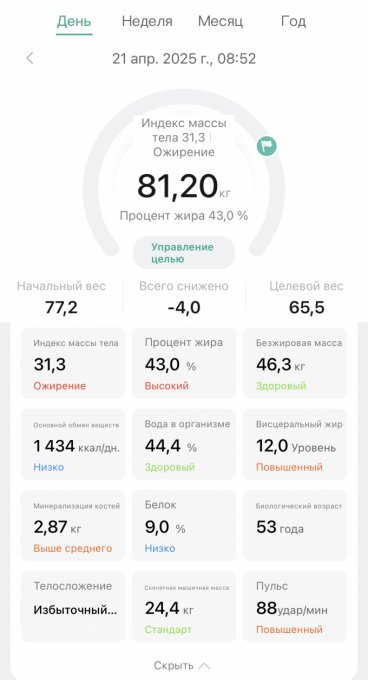Open the Белок card
Image resolution: width=368 pixels, height=680 pixels.
tap(184, 525)
